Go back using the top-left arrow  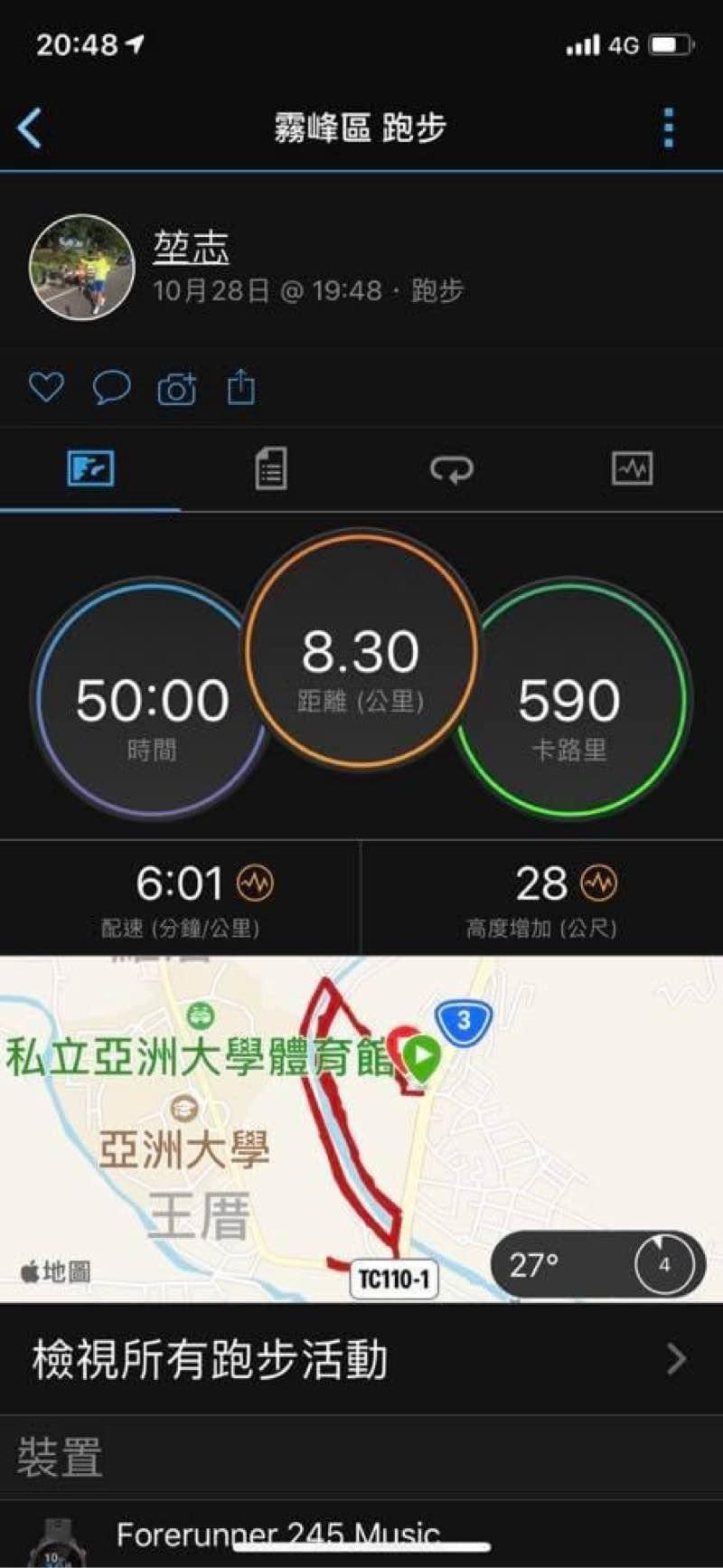(30, 128)
